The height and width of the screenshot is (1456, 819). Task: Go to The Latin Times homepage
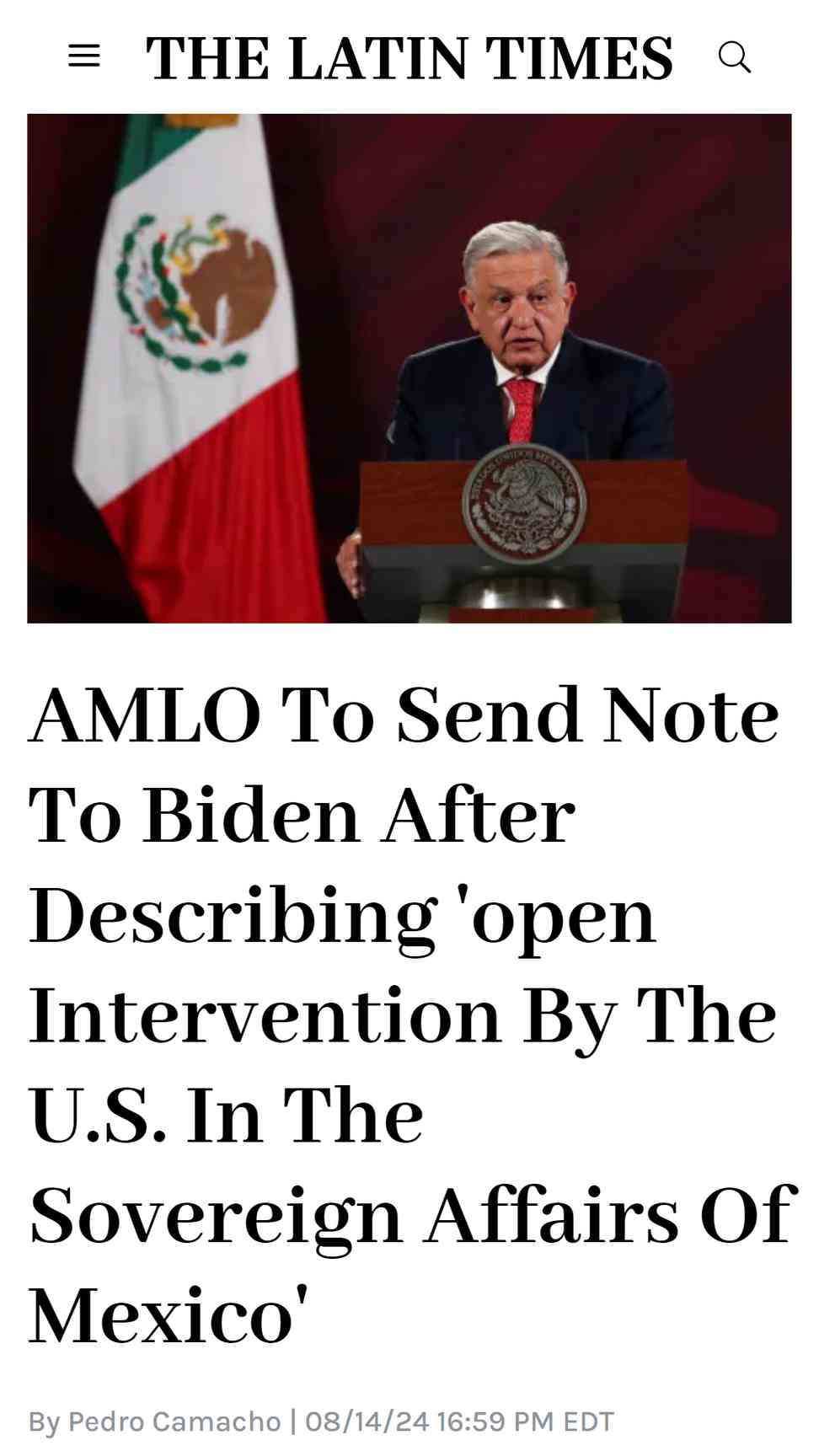point(409,58)
